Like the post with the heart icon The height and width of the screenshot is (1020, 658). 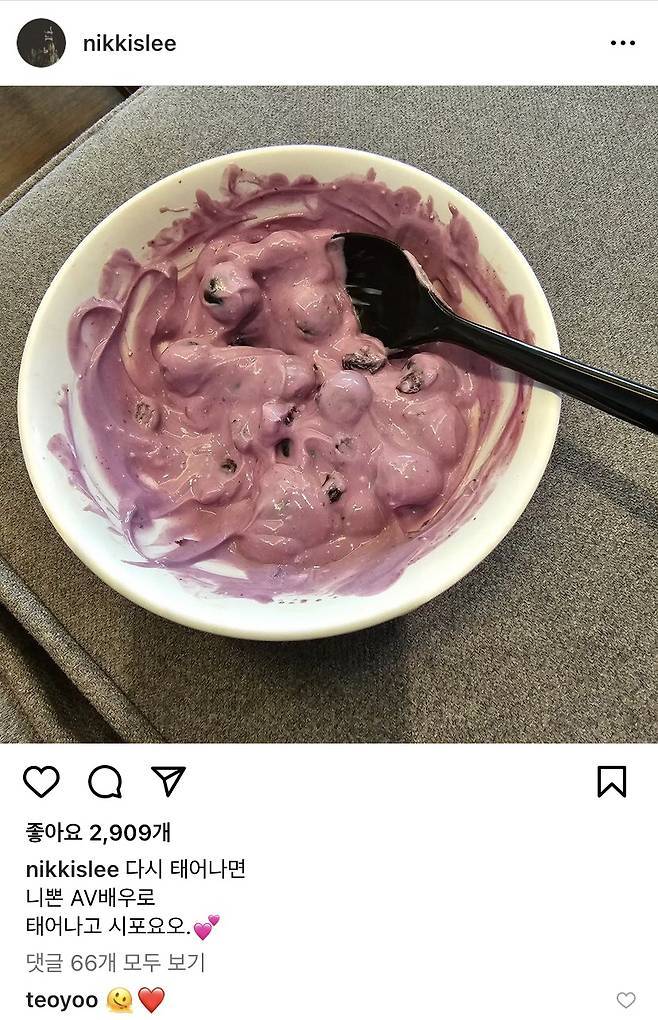click(41, 781)
